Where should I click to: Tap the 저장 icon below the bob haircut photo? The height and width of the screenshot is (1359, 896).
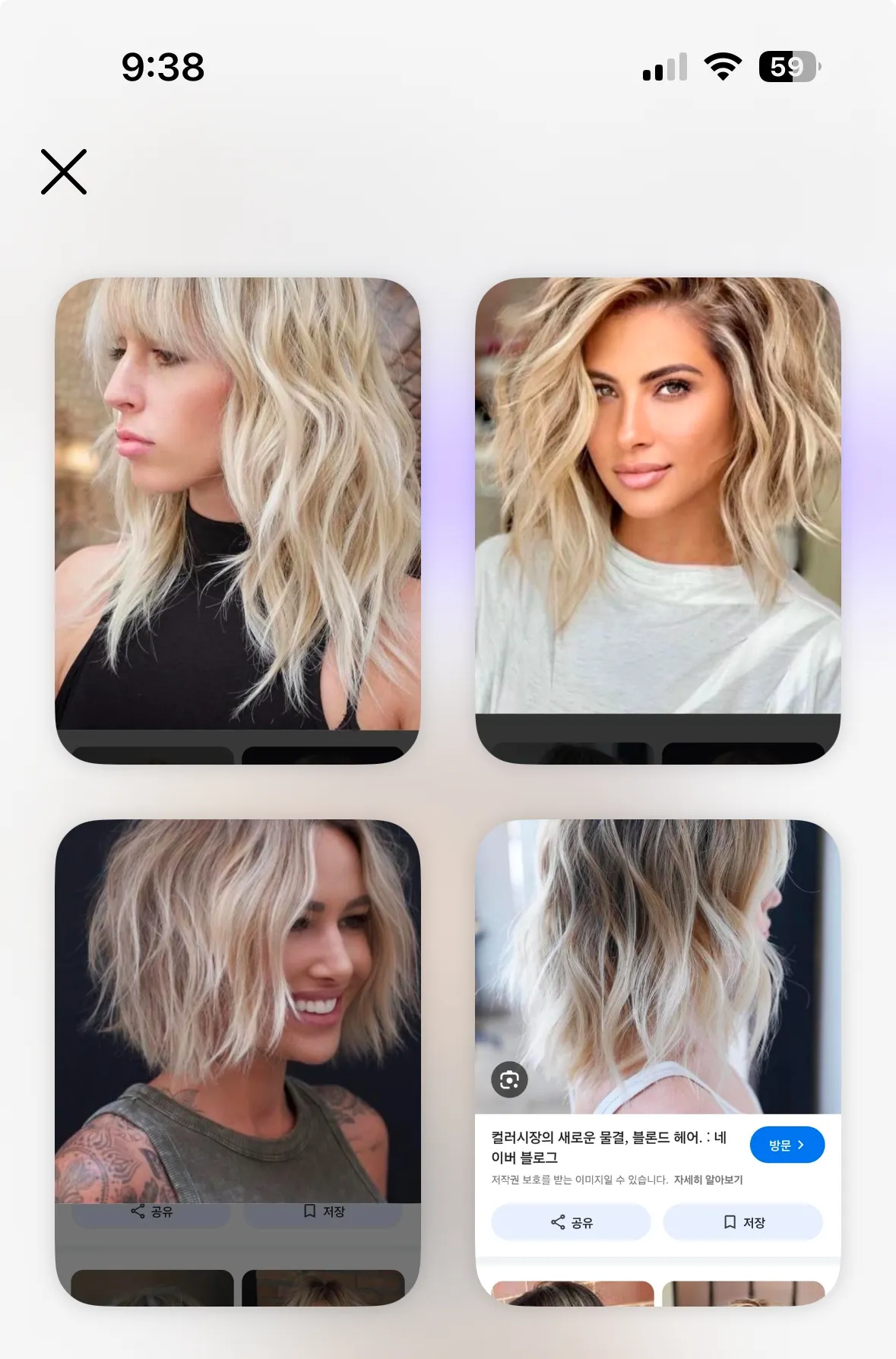[307, 1211]
